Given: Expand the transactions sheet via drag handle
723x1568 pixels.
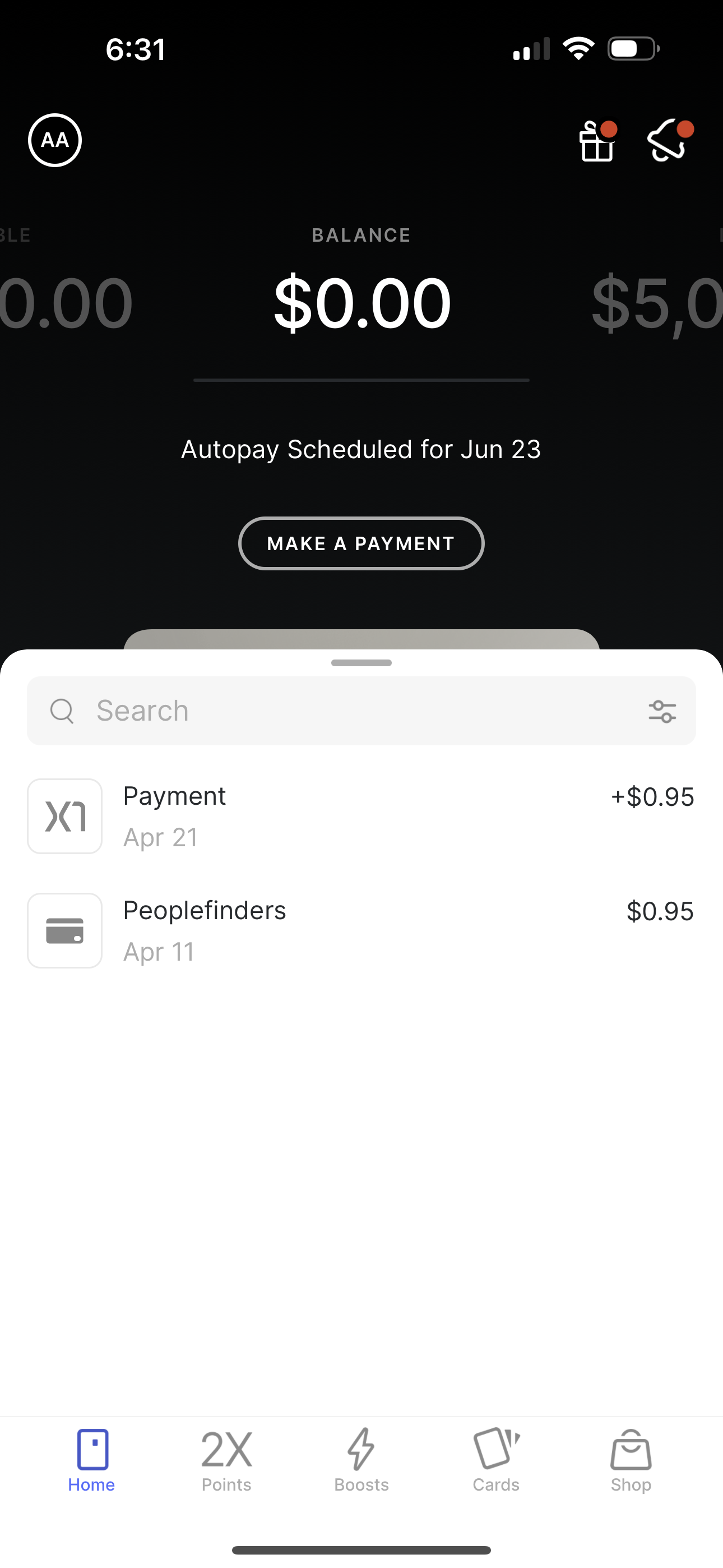Looking at the screenshot, I should click(361, 663).
